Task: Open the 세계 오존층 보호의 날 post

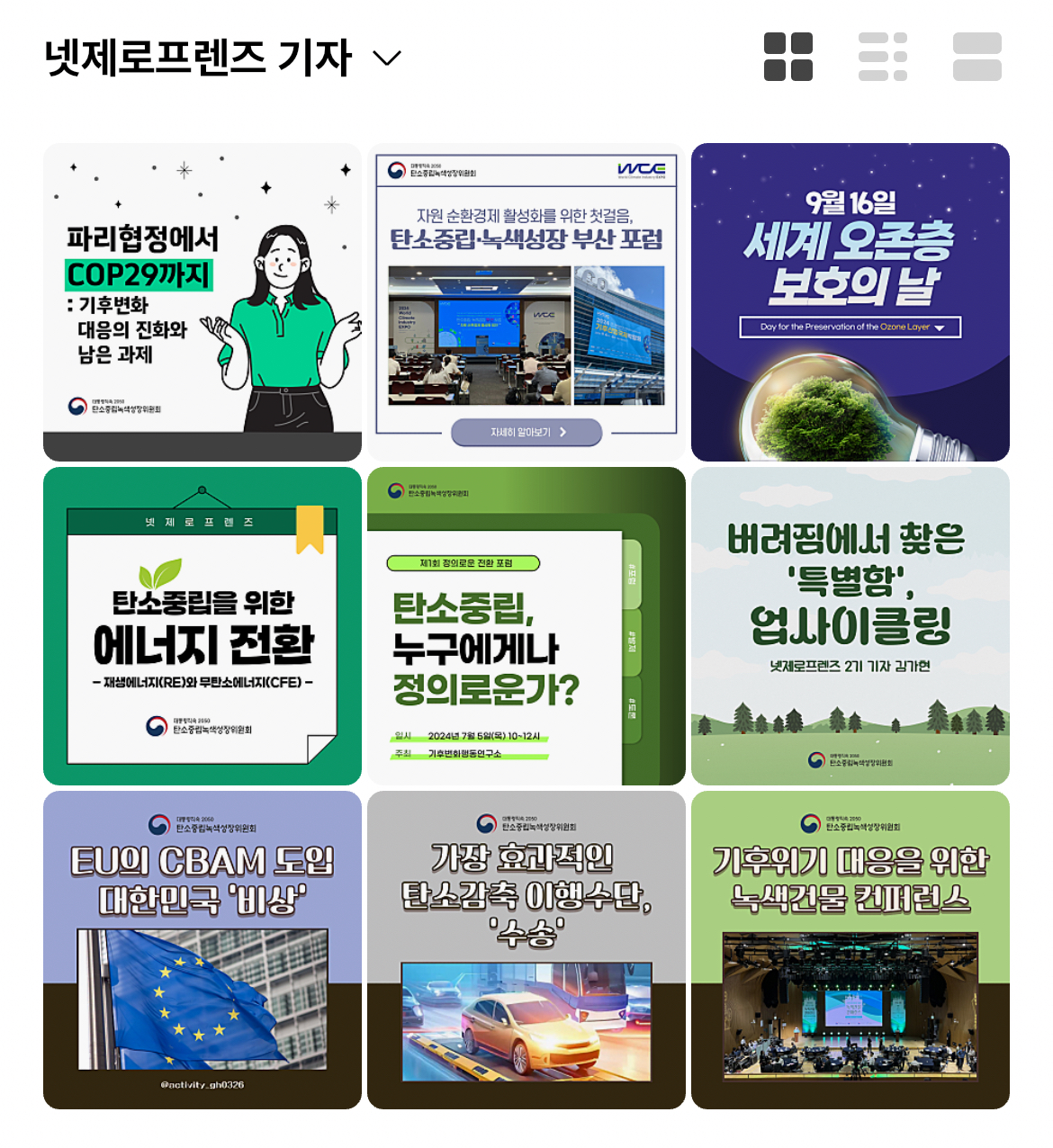Action: coord(850,302)
